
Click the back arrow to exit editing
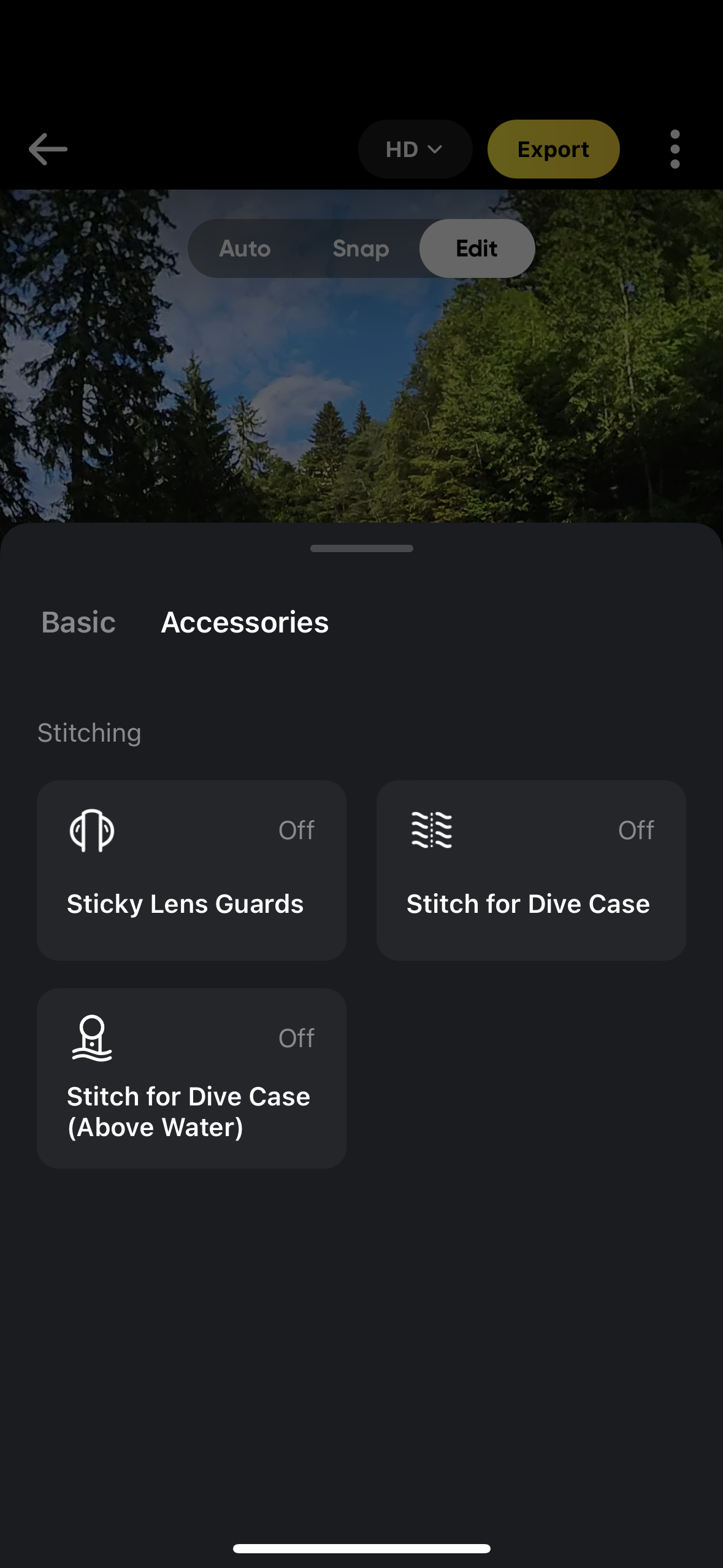tap(48, 148)
